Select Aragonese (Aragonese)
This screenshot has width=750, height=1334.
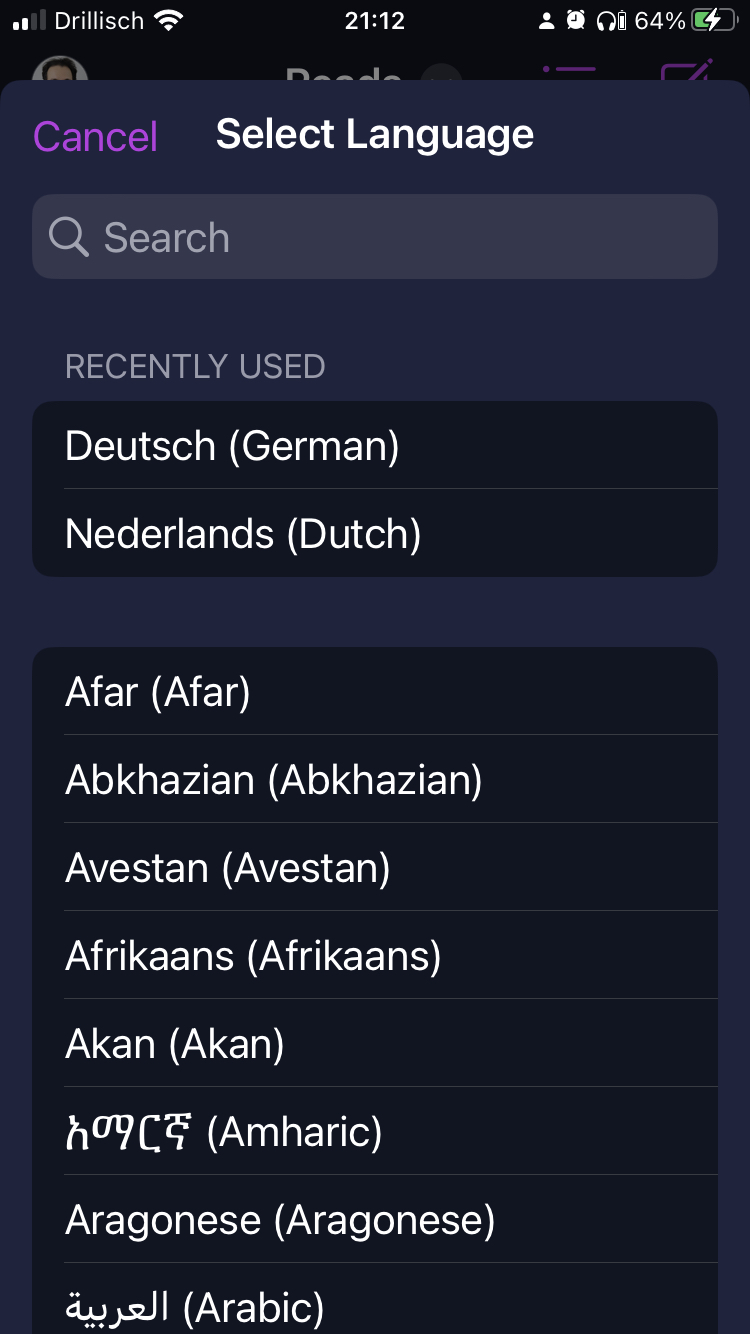coord(375,1220)
